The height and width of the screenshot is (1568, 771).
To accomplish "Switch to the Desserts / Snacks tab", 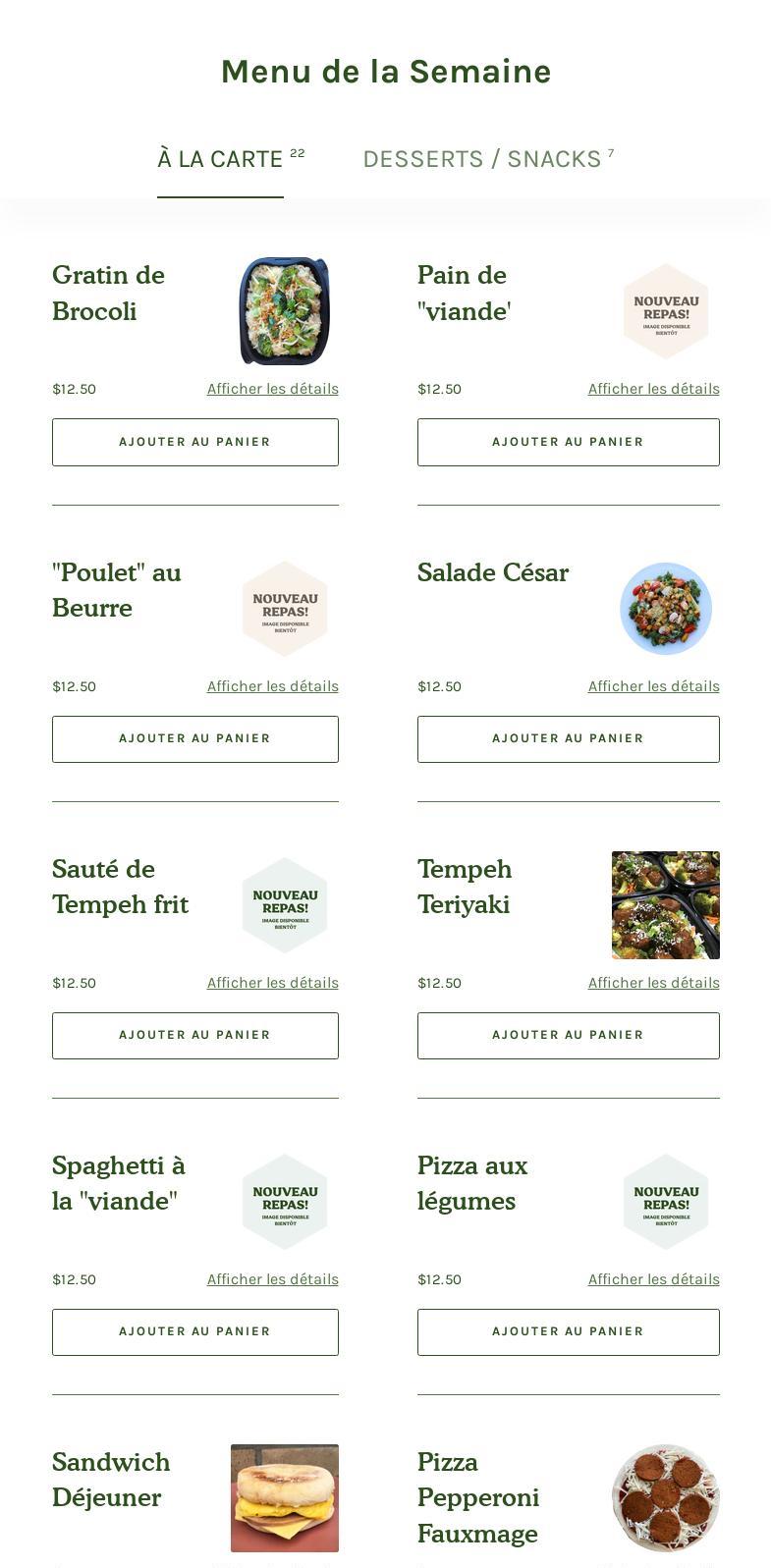I will point(481,159).
